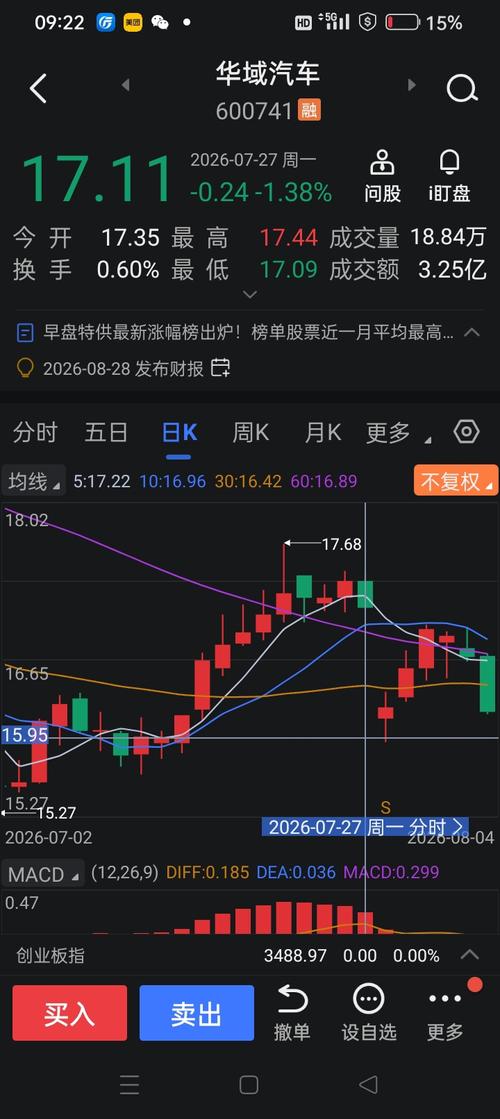500x1119 pixels.
Task: Switch to 分时 chart tab
Action: (35, 432)
